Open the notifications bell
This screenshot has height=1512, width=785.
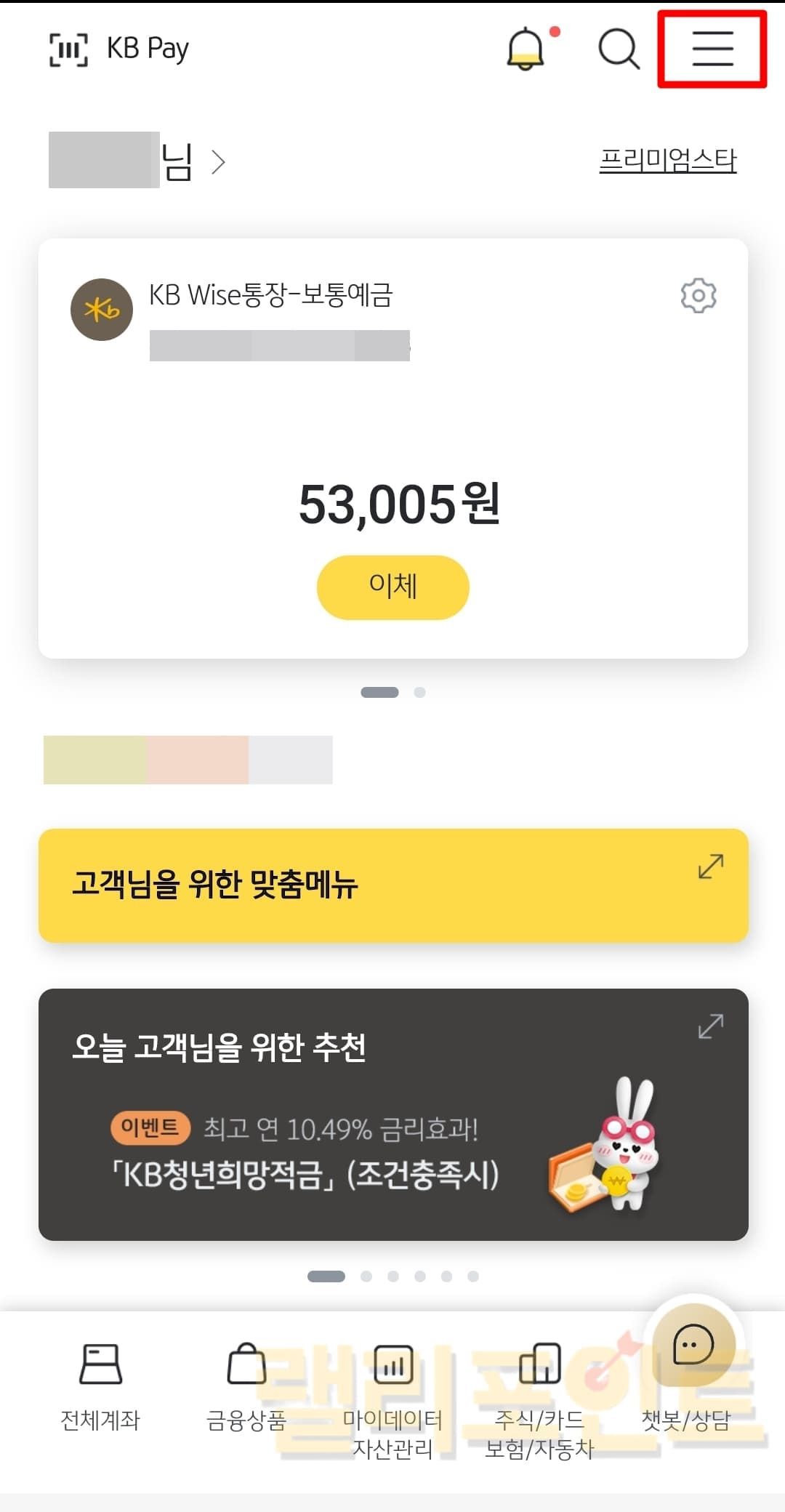526,49
